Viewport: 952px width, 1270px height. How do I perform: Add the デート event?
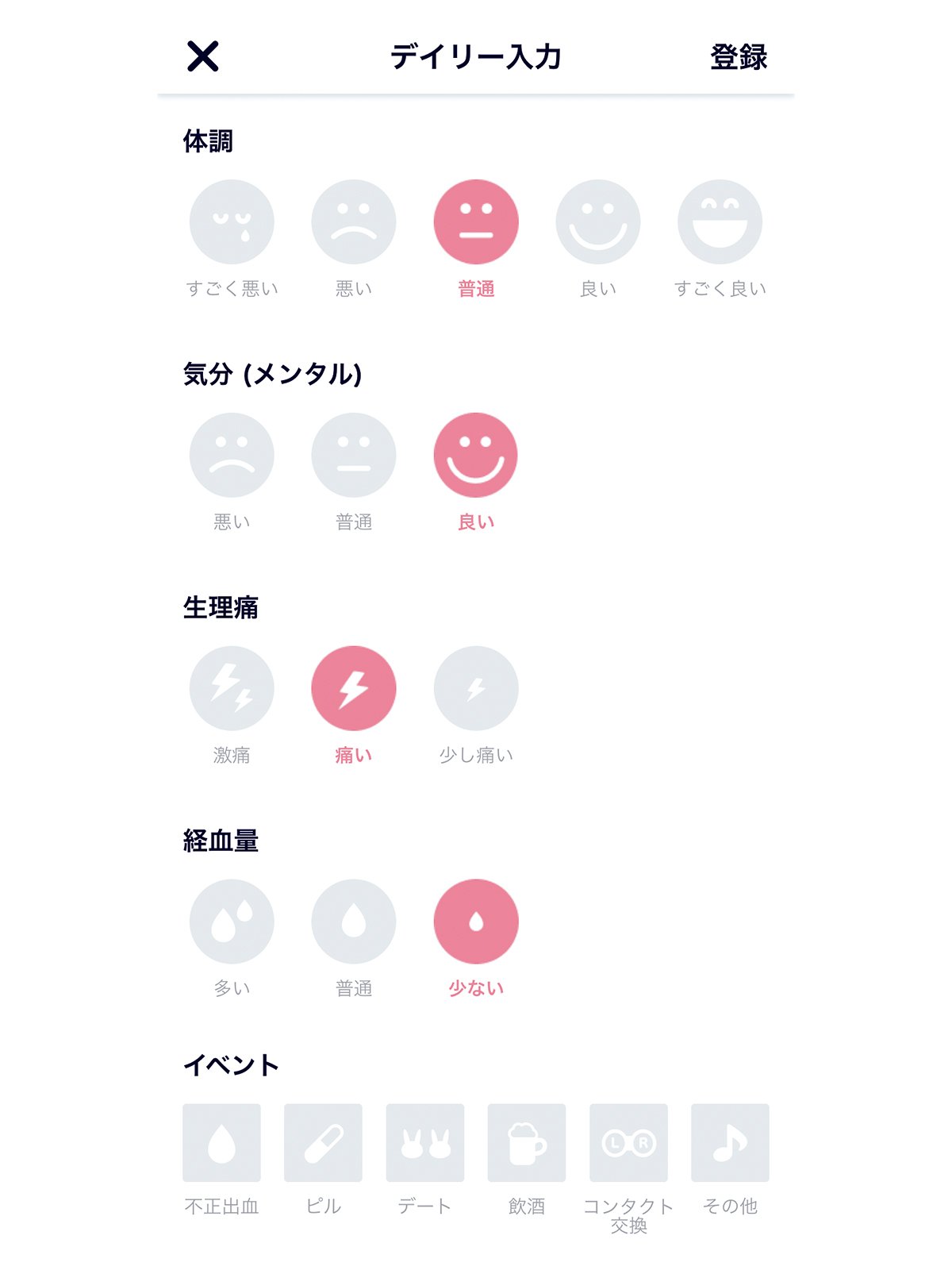point(425,1143)
